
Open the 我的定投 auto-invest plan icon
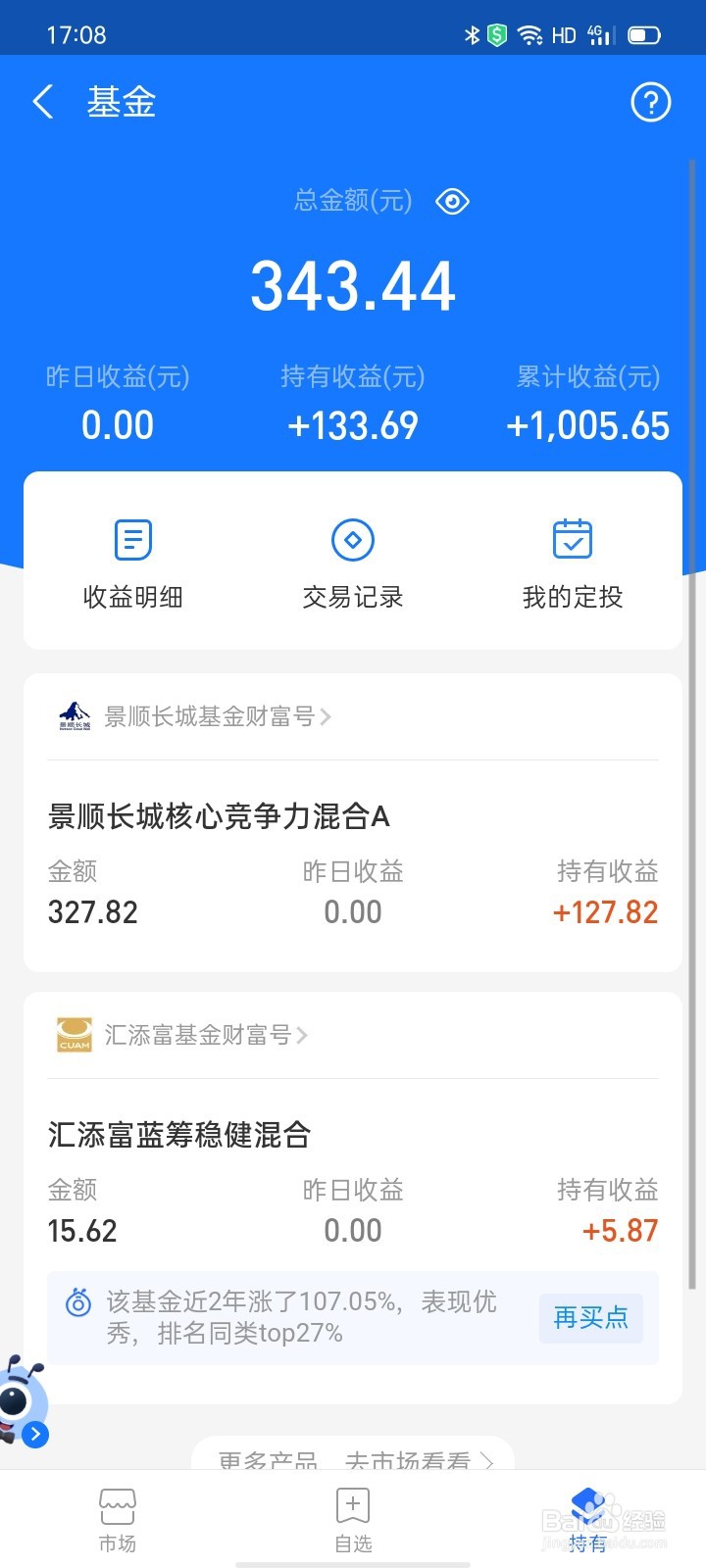tap(573, 539)
